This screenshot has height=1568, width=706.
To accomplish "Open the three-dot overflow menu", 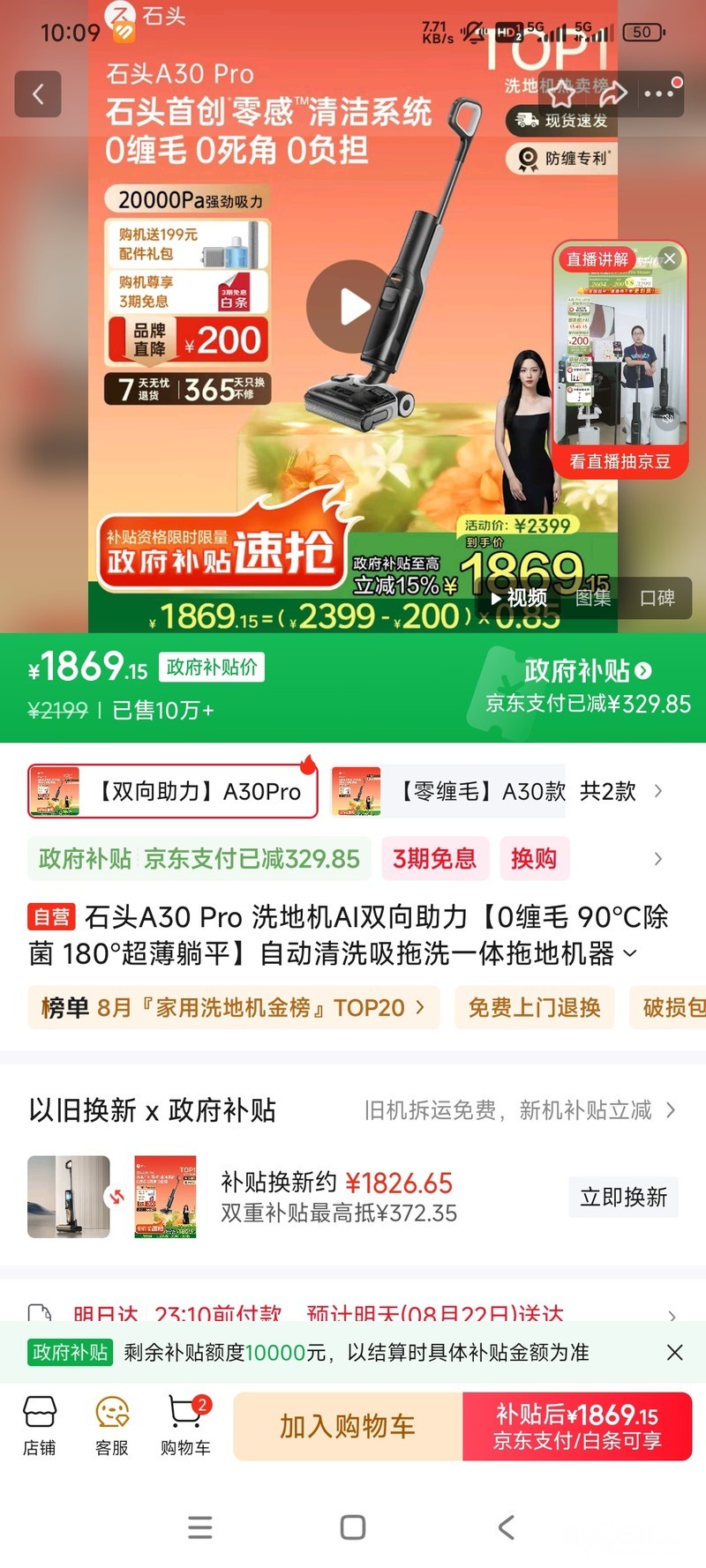I will pos(660,93).
